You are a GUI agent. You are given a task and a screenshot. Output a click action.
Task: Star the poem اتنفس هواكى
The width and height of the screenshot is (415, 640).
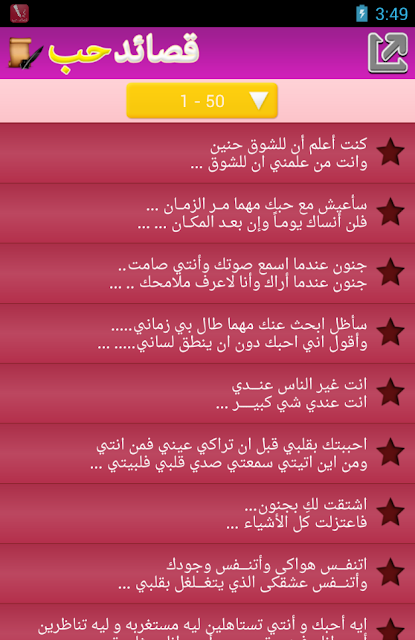tap(391, 572)
